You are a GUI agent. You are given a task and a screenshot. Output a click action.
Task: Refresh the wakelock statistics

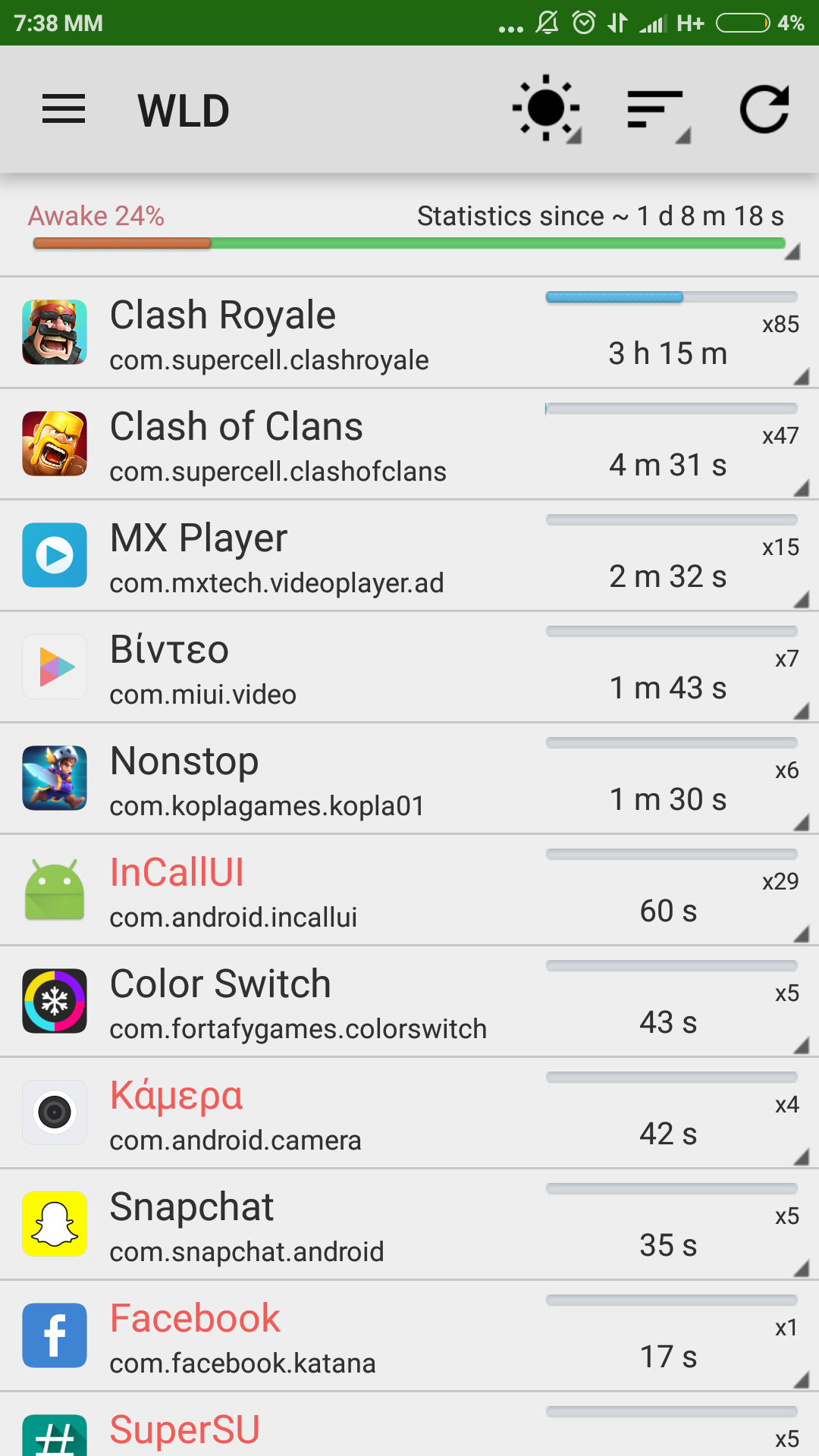point(764,110)
